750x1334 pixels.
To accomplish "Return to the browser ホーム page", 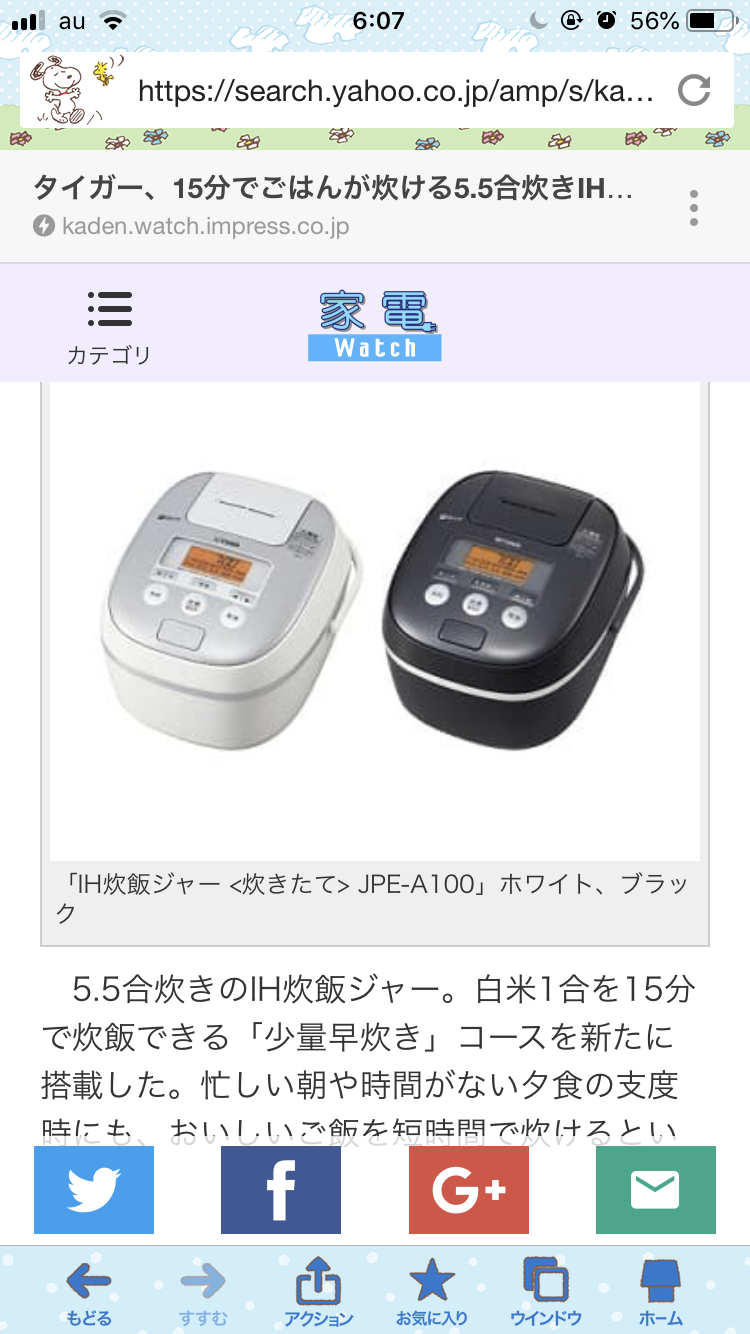I will [660, 1292].
